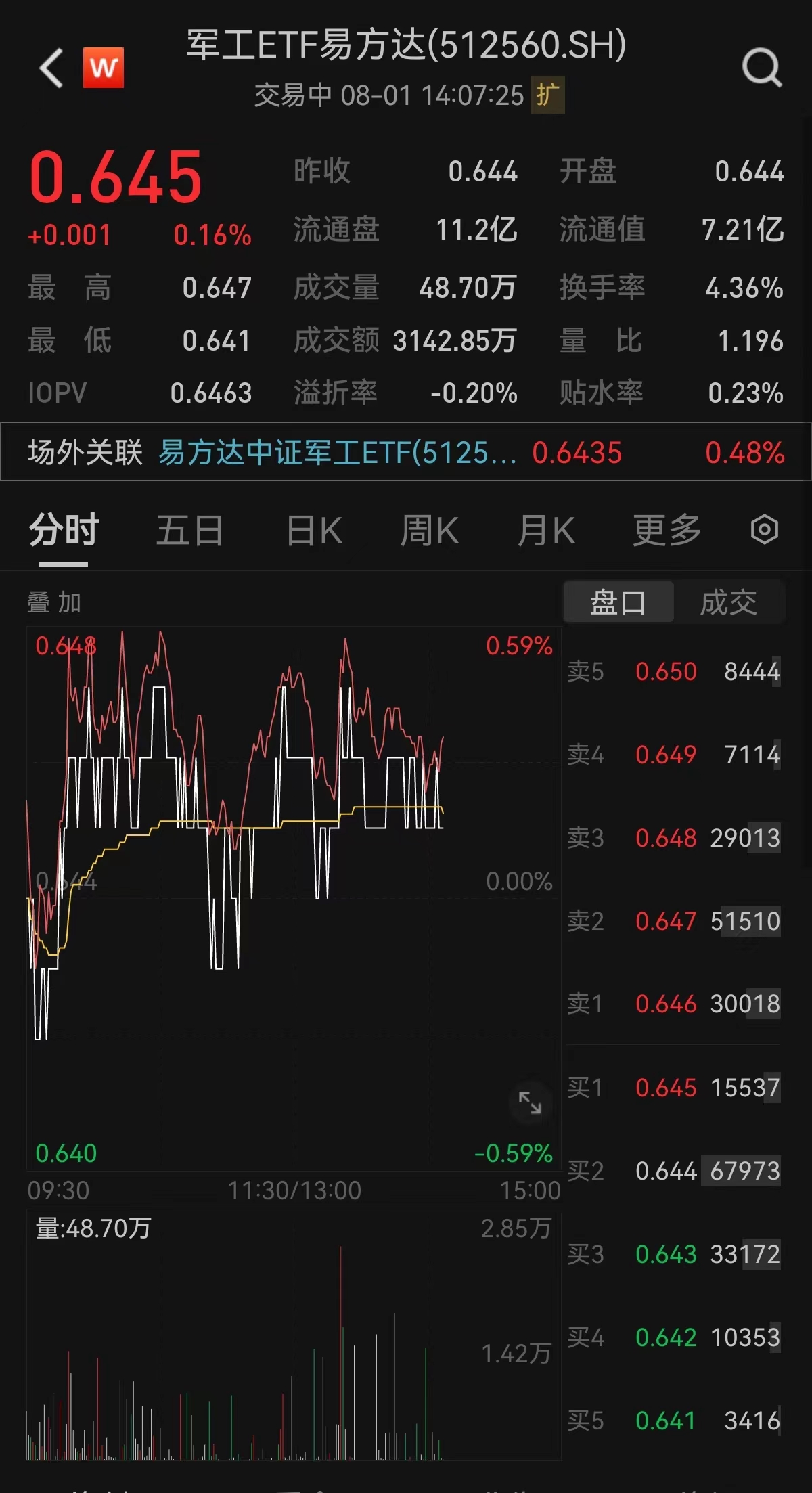Select the 五日 chart view

(x=190, y=531)
